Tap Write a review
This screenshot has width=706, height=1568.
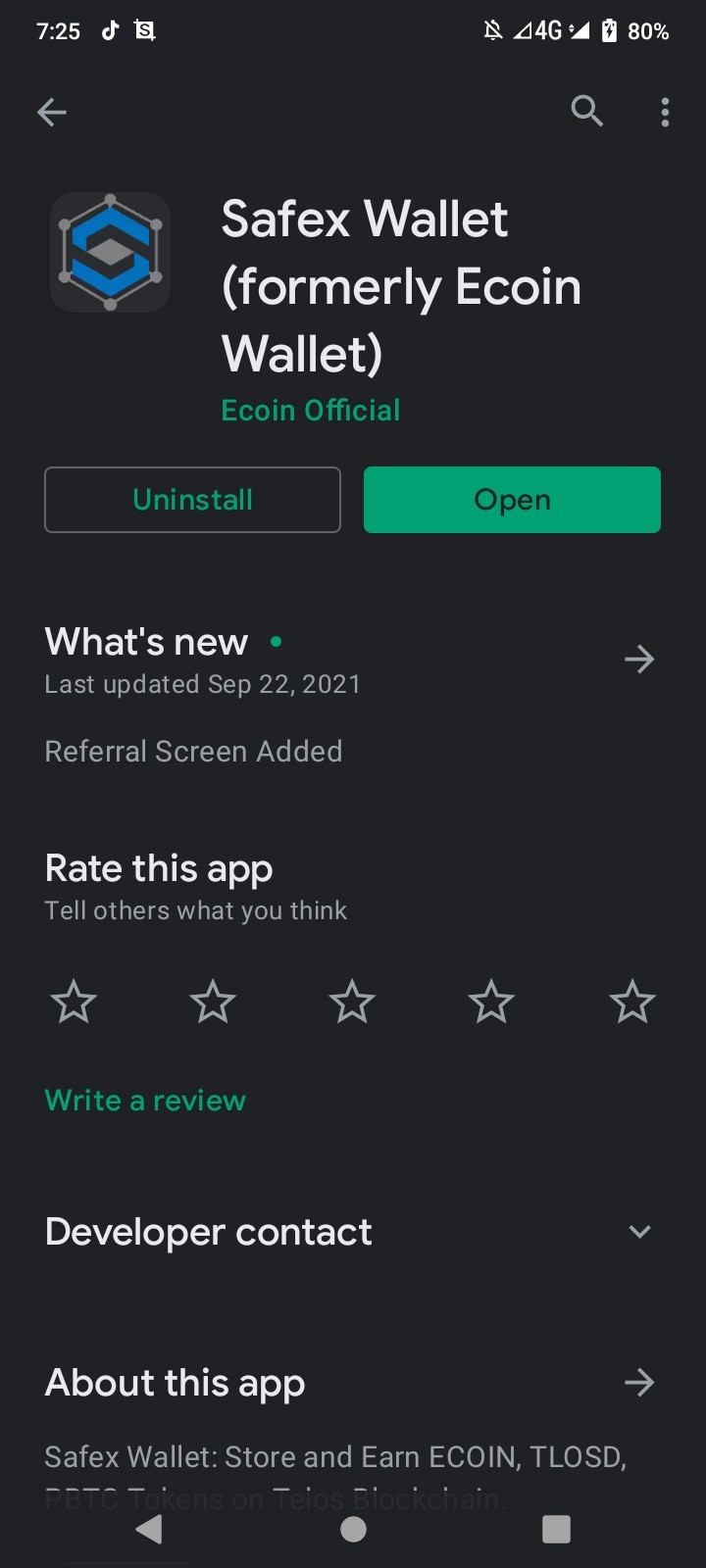[145, 1101]
